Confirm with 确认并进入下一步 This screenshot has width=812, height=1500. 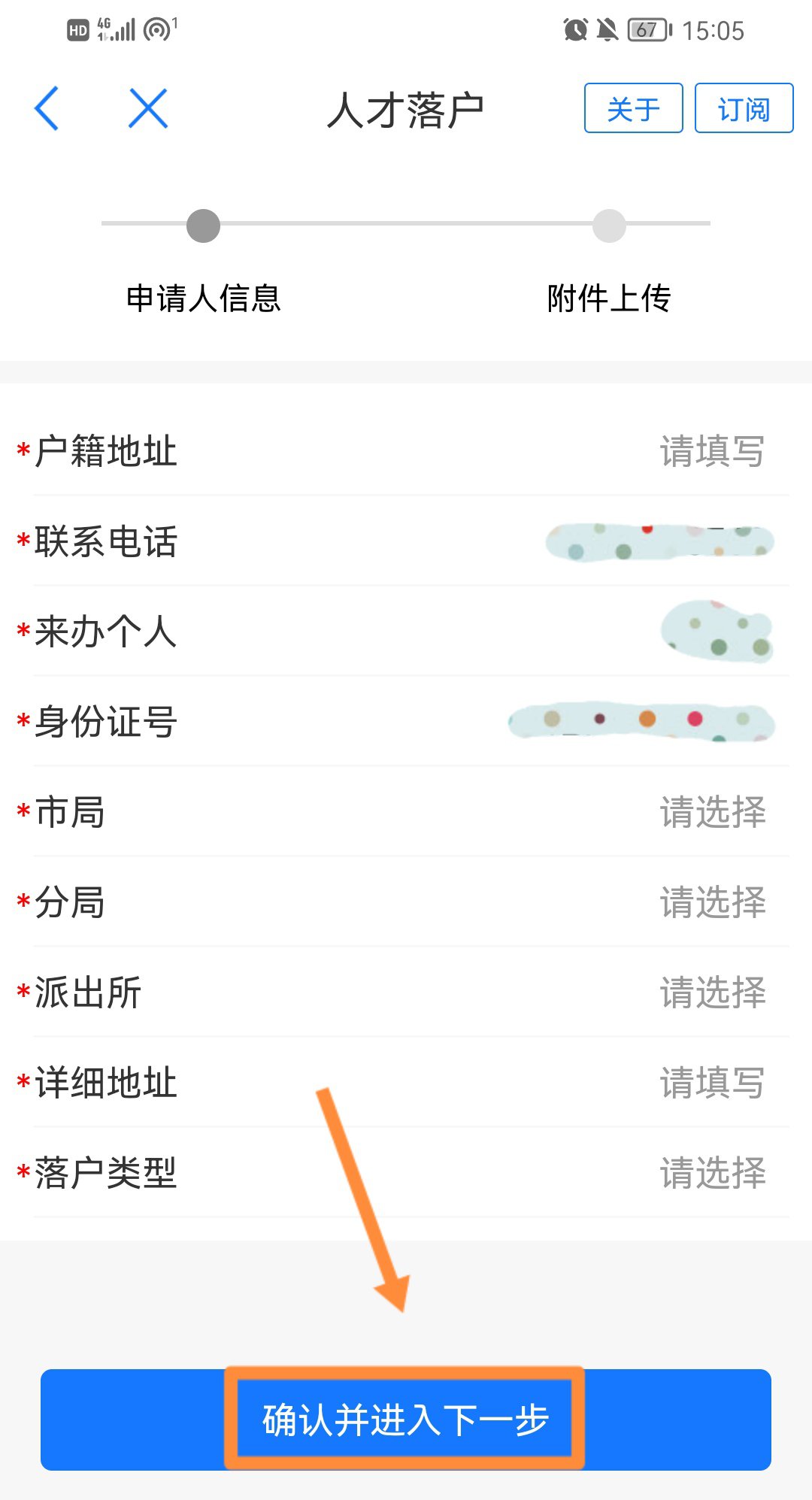pyautogui.click(x=406, y=1420)
